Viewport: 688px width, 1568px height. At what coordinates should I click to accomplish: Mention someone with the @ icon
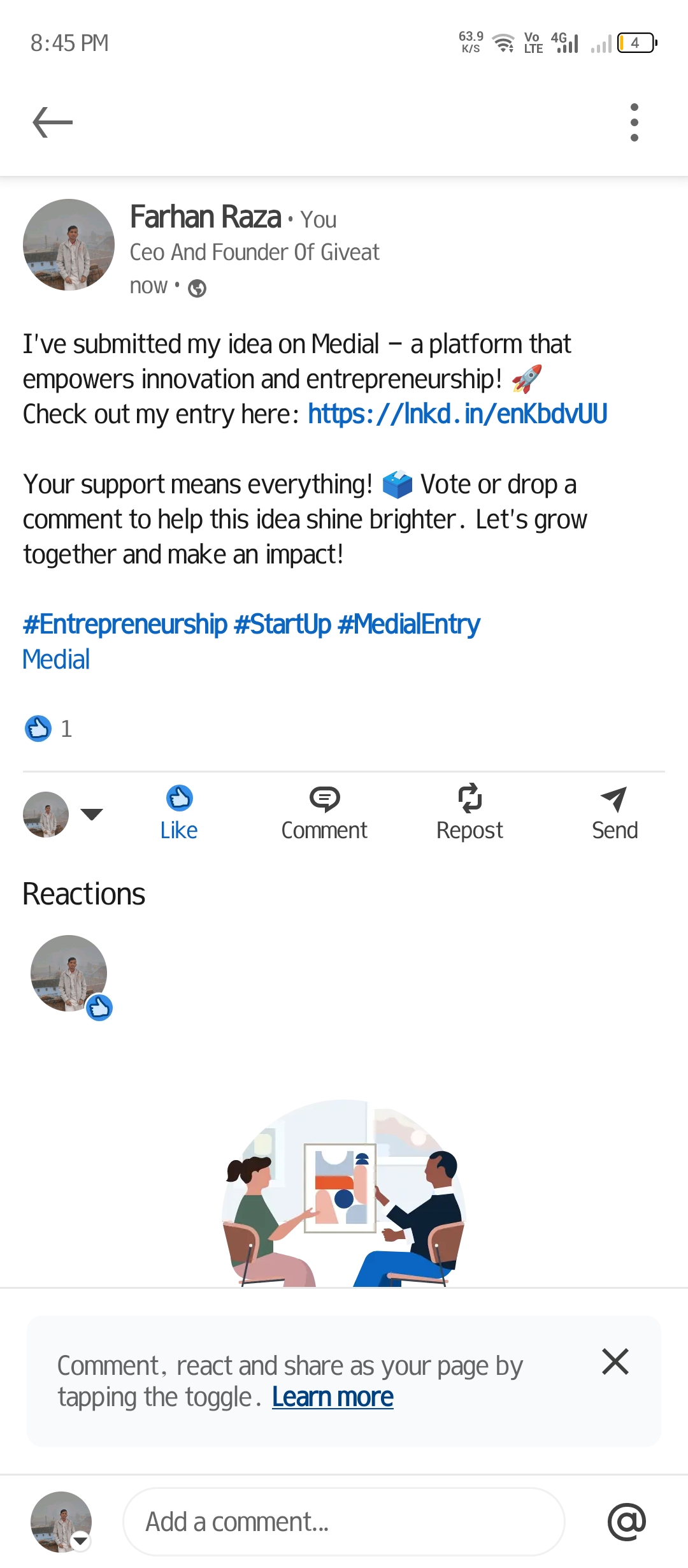click(x=627, y=1522)
